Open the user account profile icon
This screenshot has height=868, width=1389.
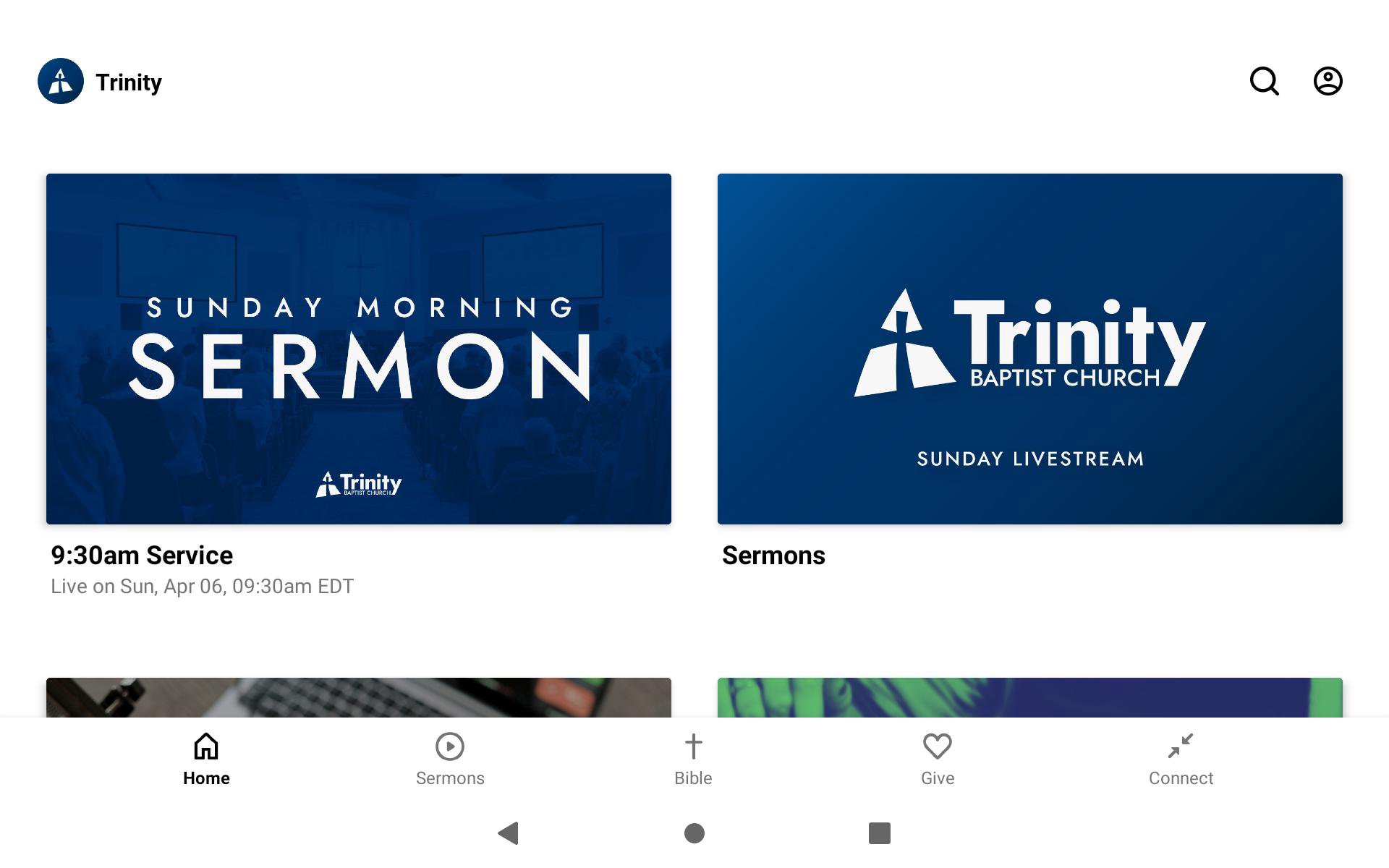[1328, 81]
